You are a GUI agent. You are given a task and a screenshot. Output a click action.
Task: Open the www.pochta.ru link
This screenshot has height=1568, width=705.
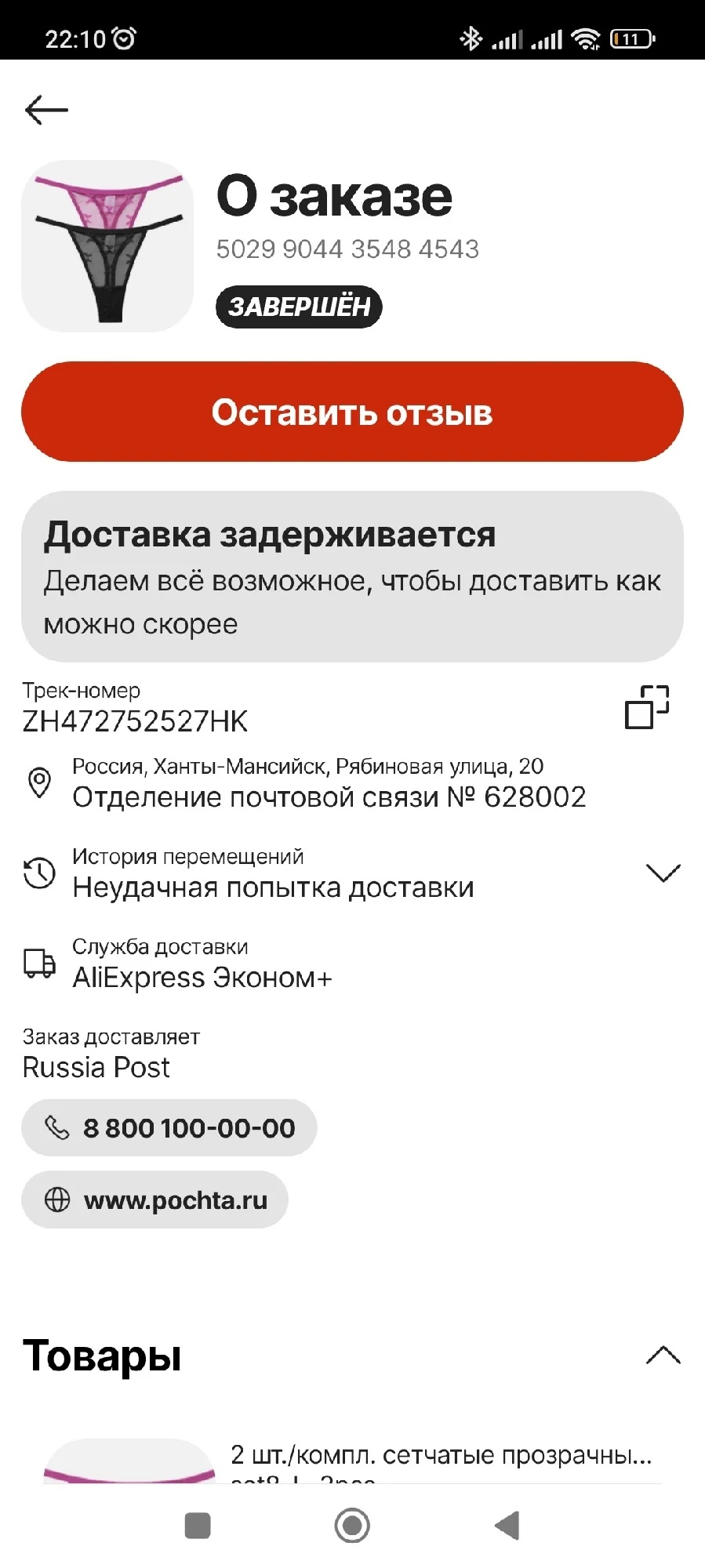154,1200
